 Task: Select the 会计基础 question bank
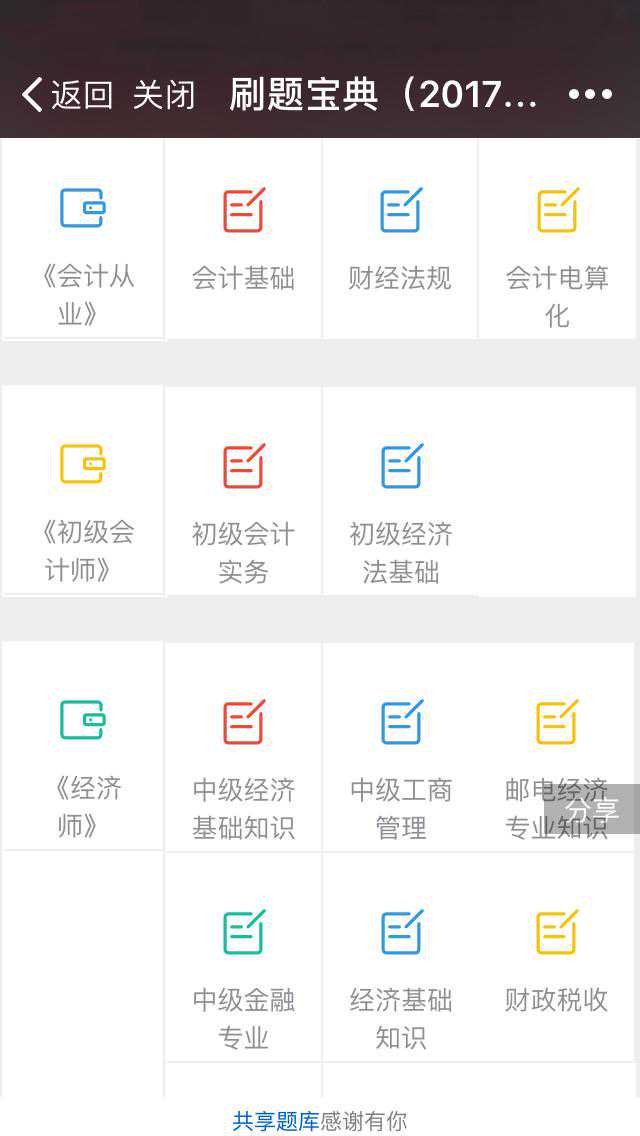[243, 240]
